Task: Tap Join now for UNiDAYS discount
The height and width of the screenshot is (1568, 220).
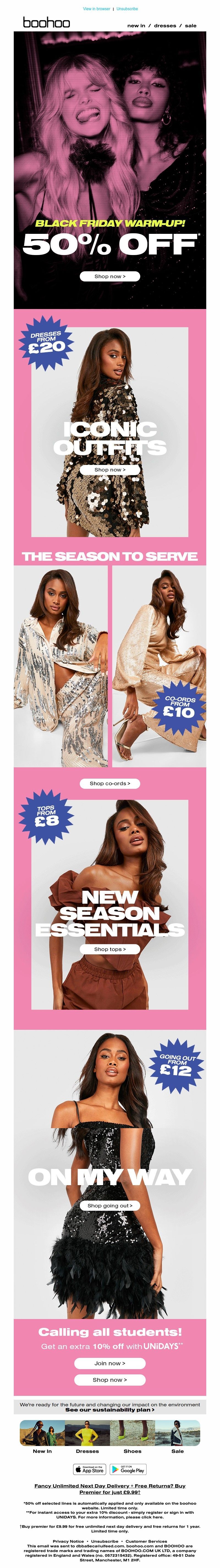Action: tap(110, 1362)
